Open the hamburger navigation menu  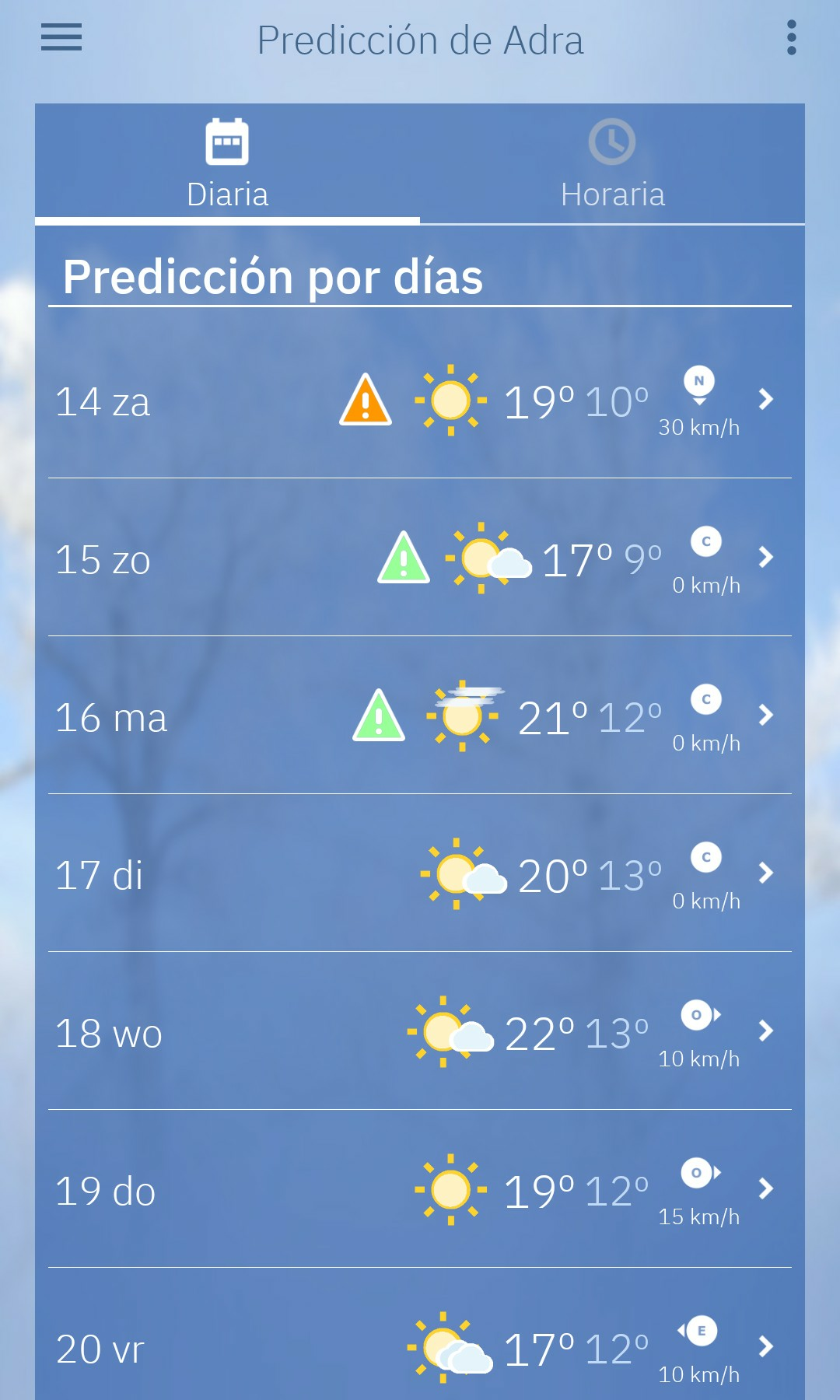61,37
